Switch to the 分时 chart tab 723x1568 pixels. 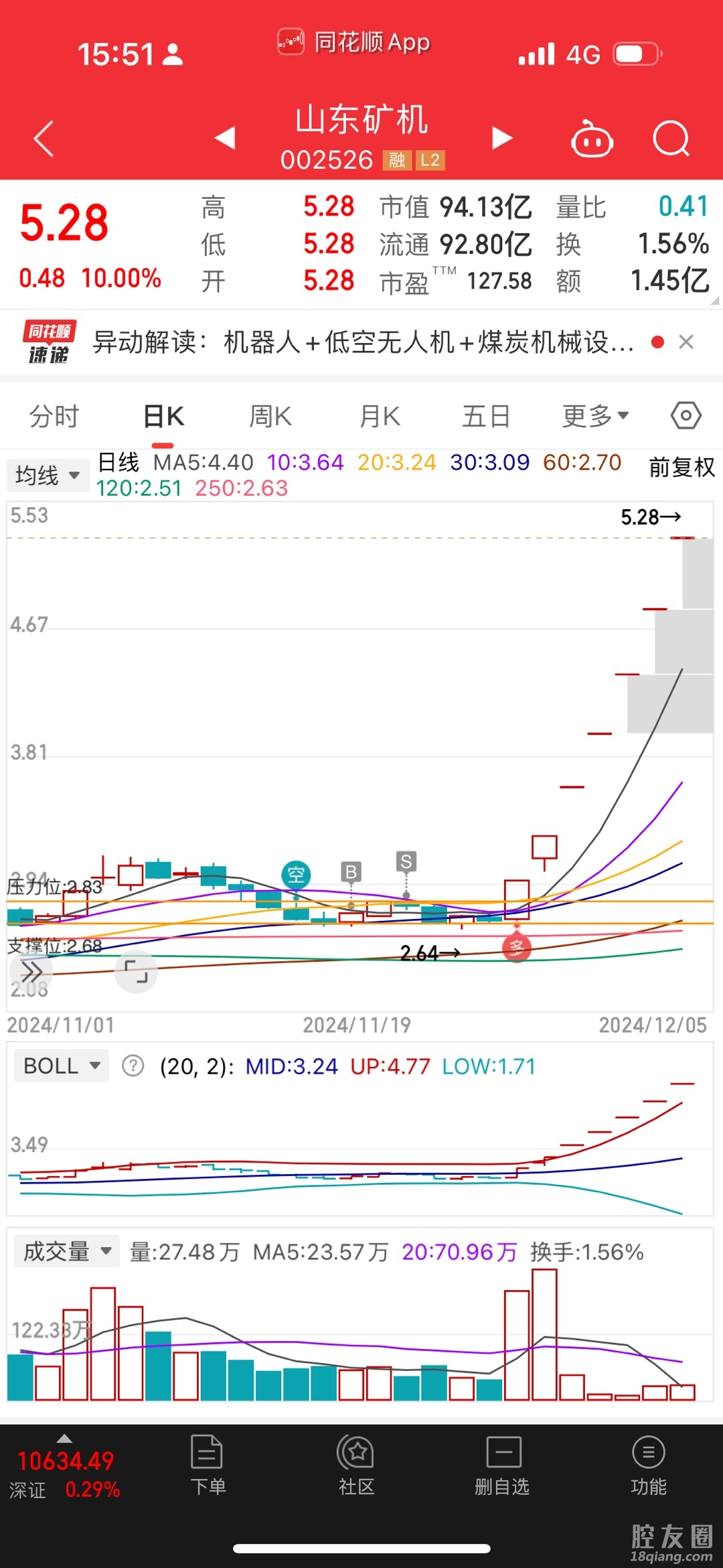point(54,416)
